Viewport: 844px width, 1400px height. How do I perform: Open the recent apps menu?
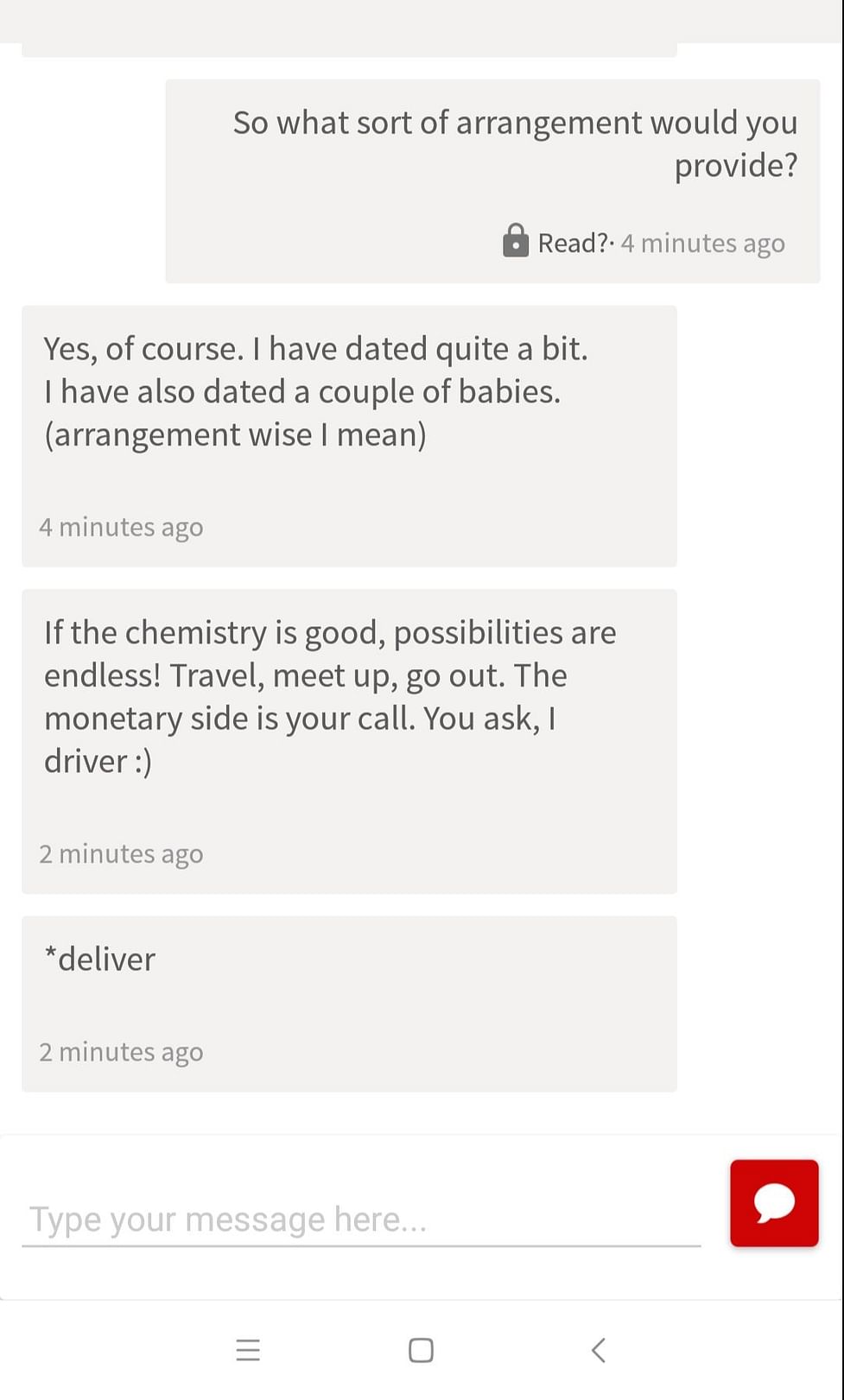click(248, 1350)
